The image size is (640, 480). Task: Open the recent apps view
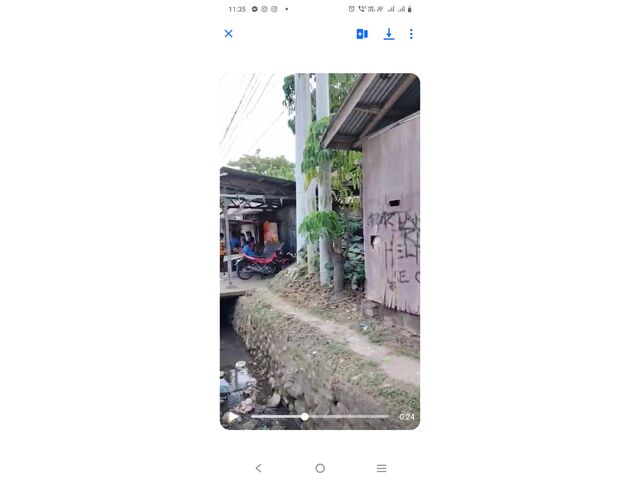coord(381,468)
